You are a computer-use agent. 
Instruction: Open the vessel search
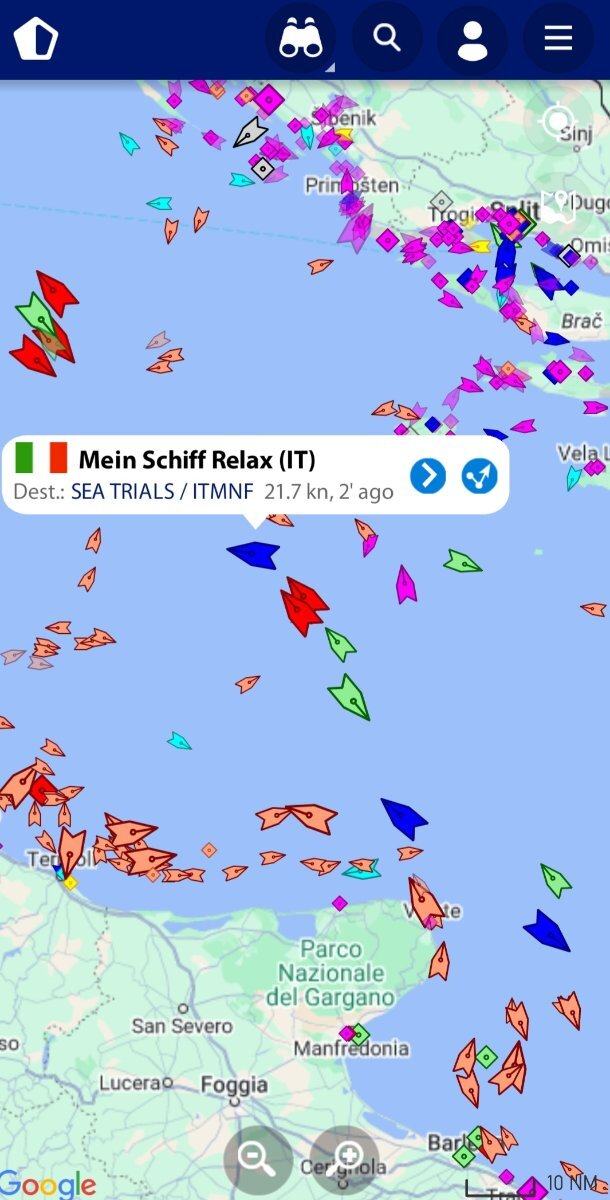(386, 39)
